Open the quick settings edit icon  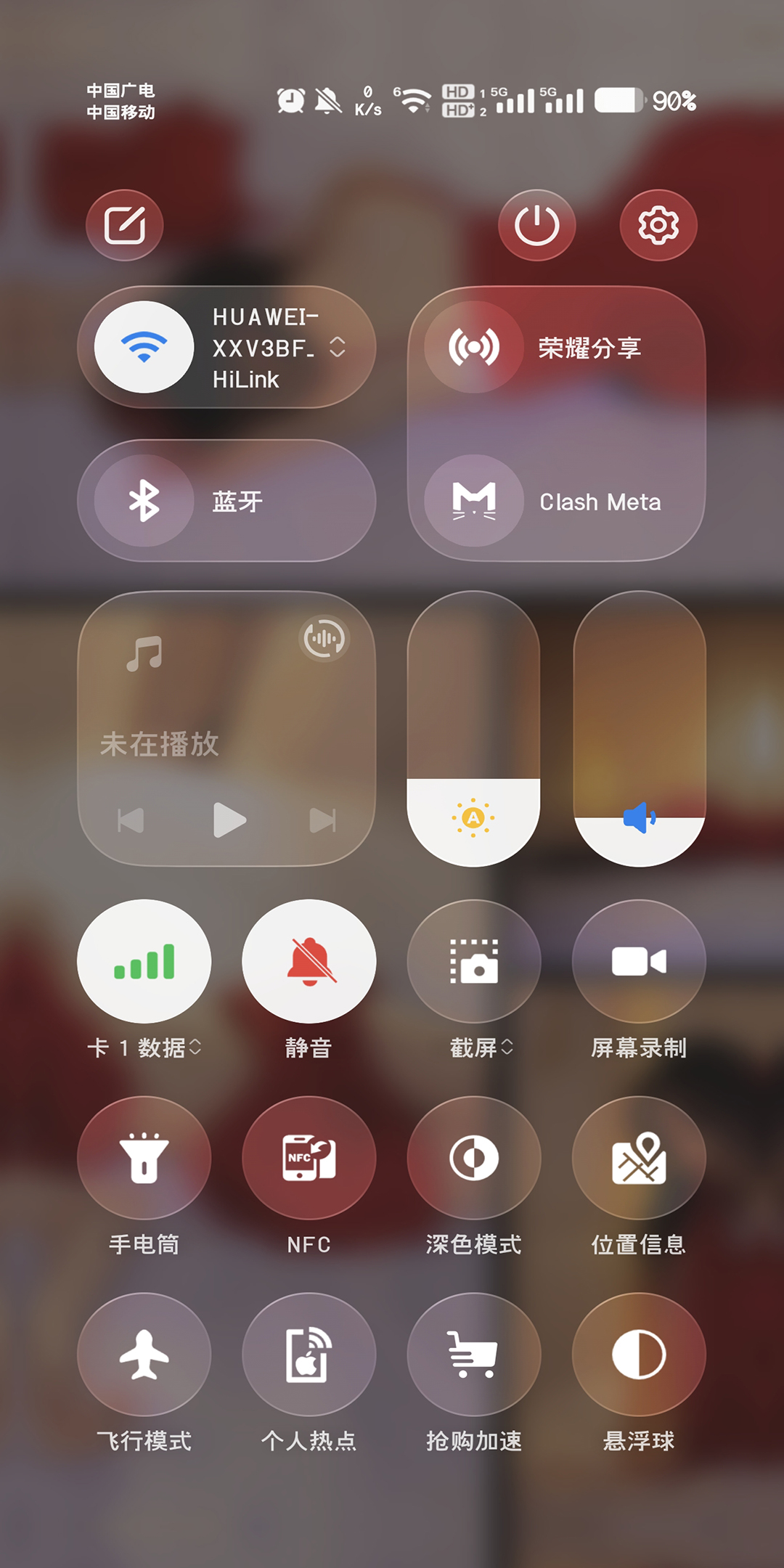click(125, 225)
